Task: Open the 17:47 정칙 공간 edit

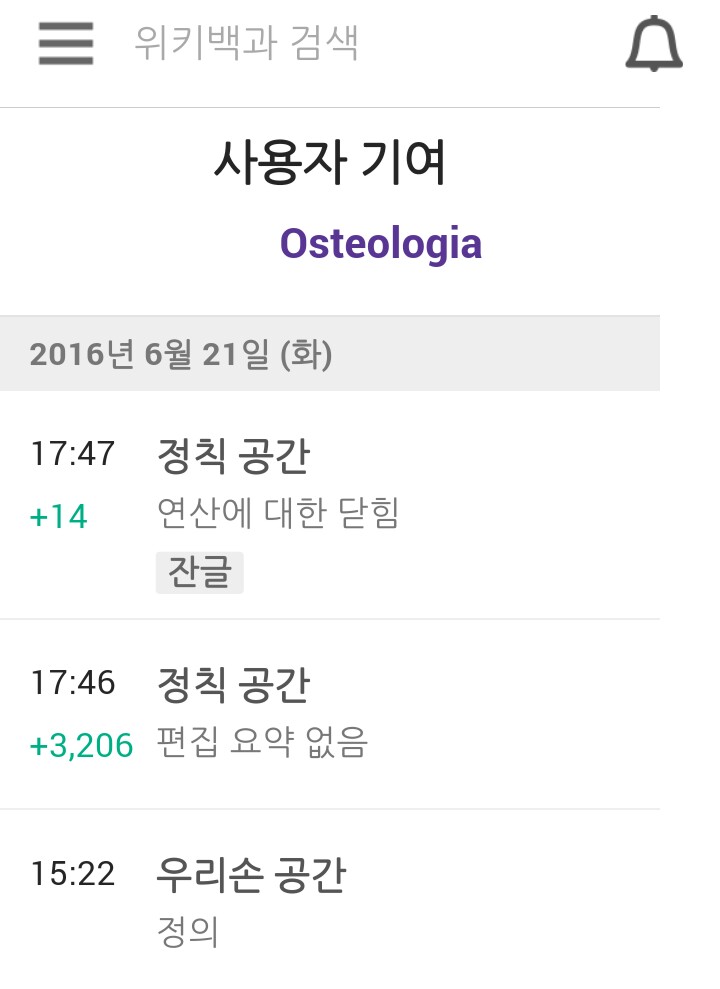Action: pyautogui.click(x=233, y=457)
